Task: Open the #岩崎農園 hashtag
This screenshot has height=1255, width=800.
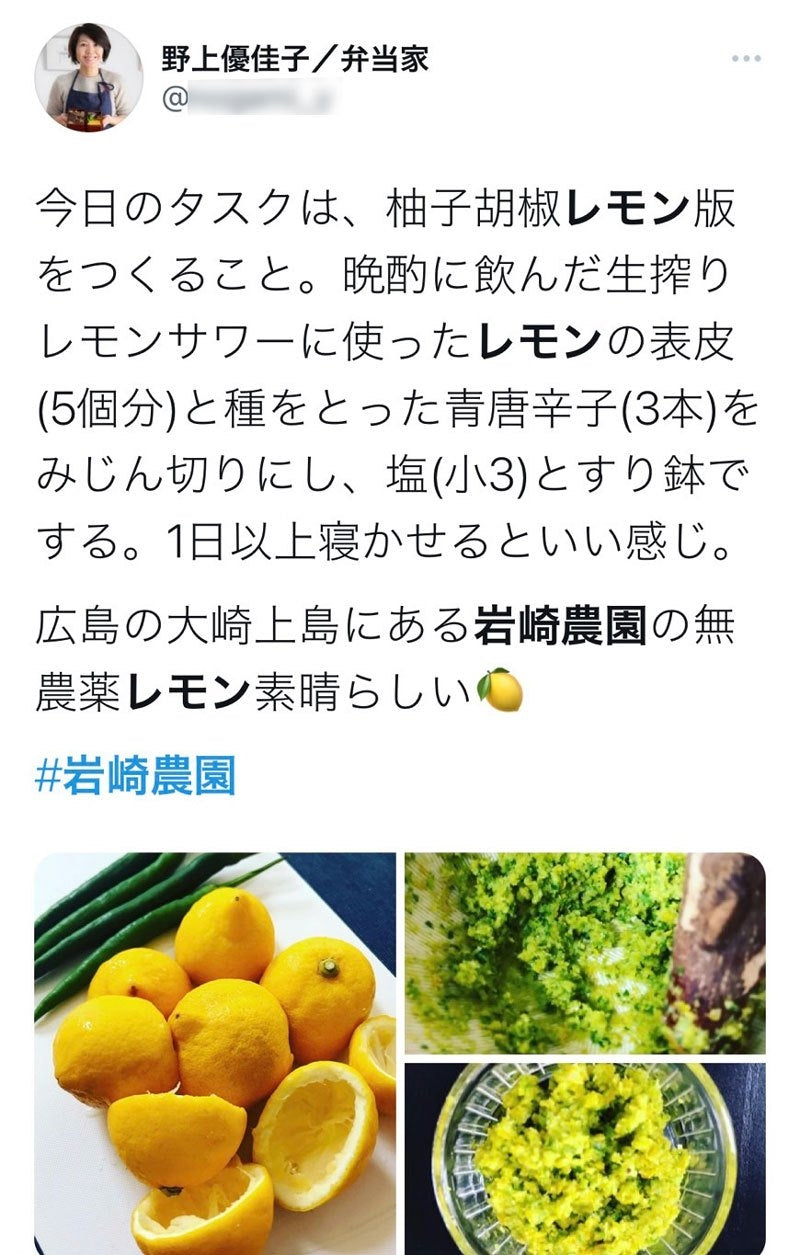Action: tap(136, 776)
